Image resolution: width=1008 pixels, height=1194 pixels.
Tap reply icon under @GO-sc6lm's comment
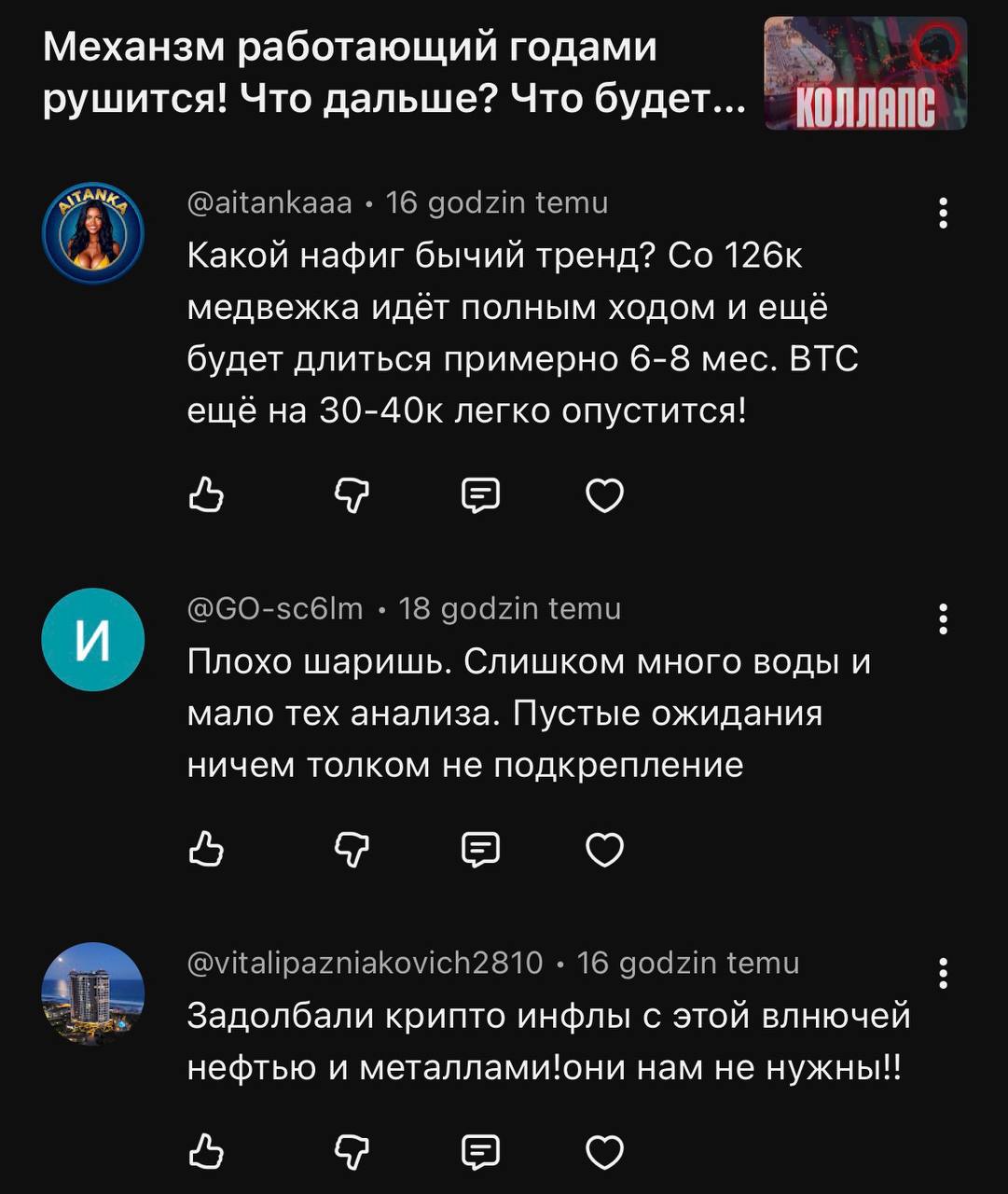[x=481, y=849]
